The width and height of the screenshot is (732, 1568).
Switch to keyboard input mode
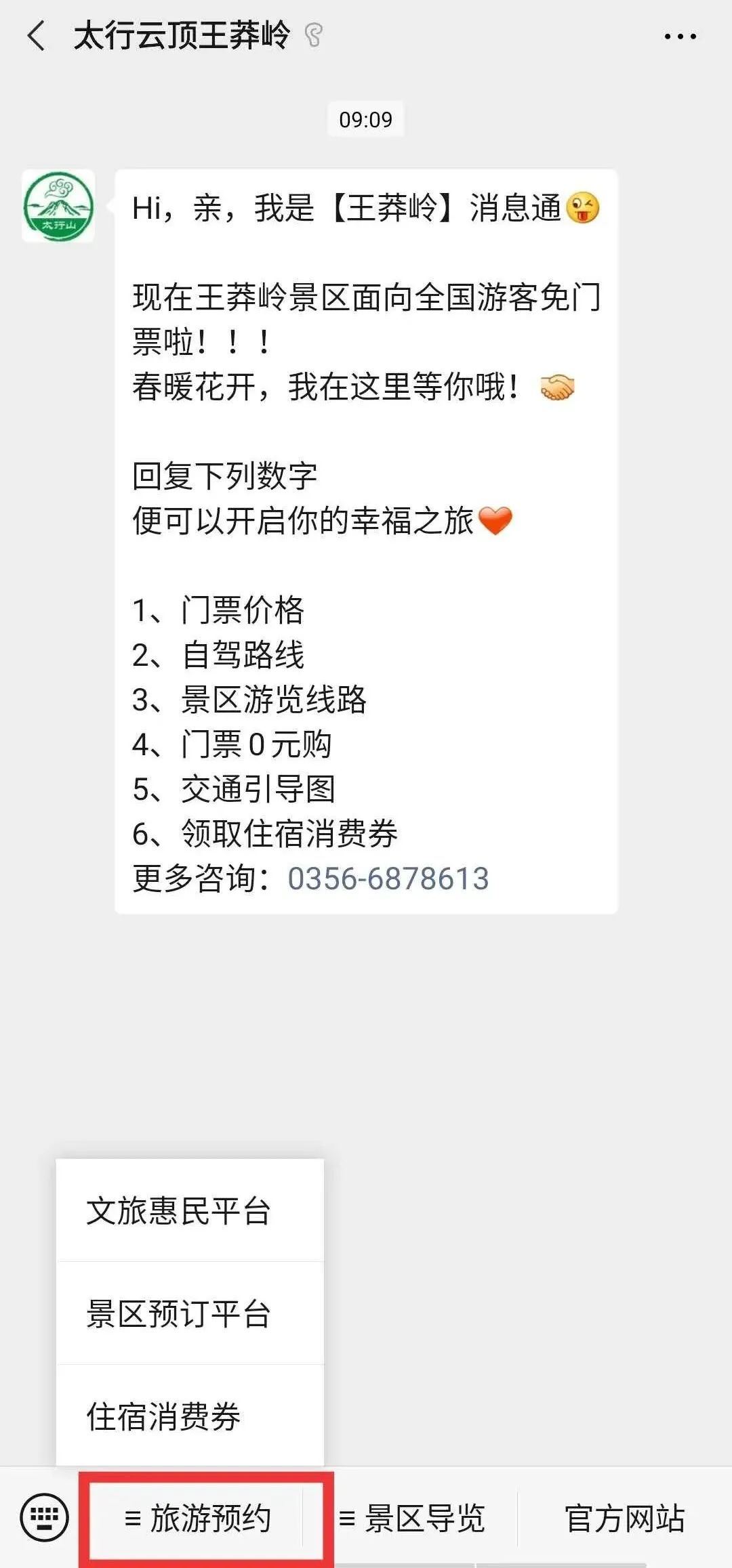click(x=44, y=1518)
